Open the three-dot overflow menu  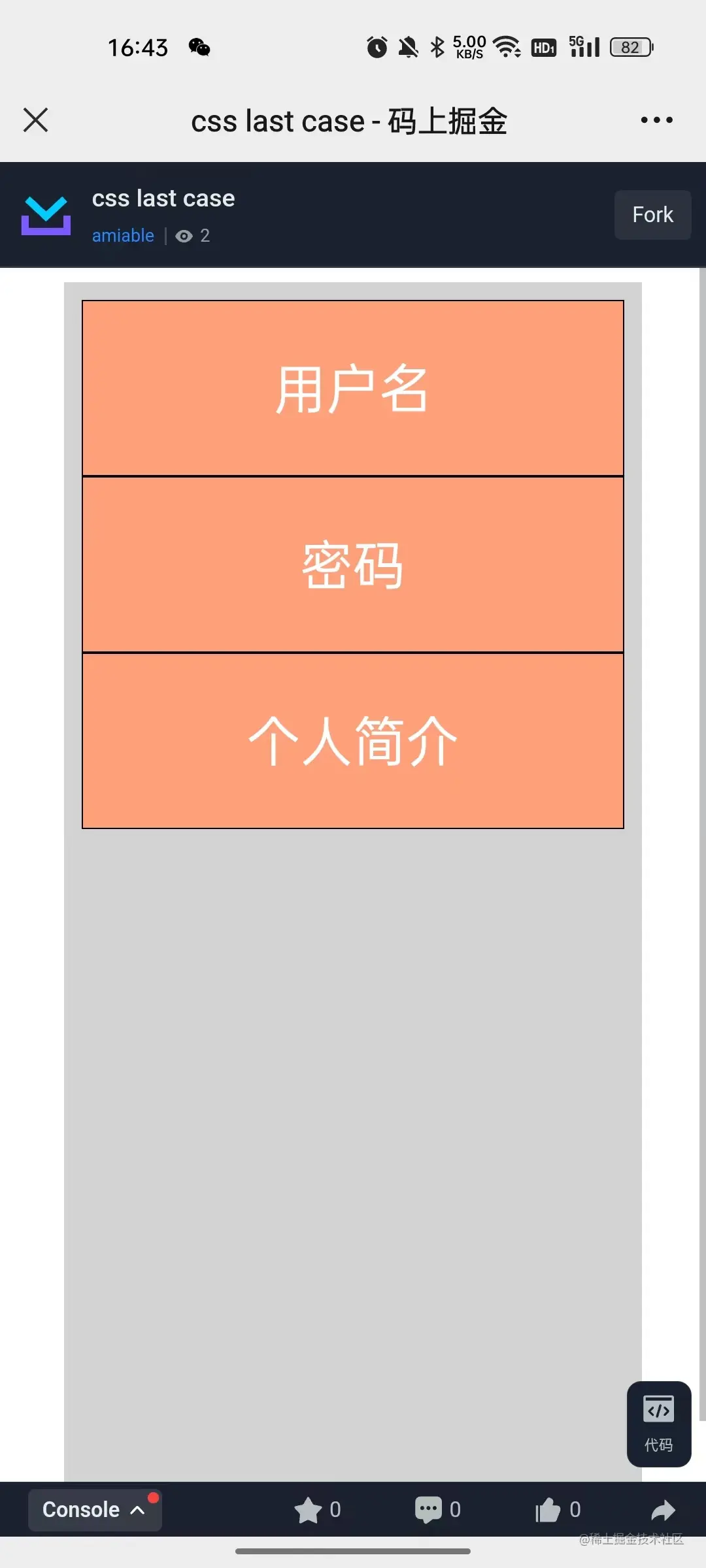(x=656, y=120)
